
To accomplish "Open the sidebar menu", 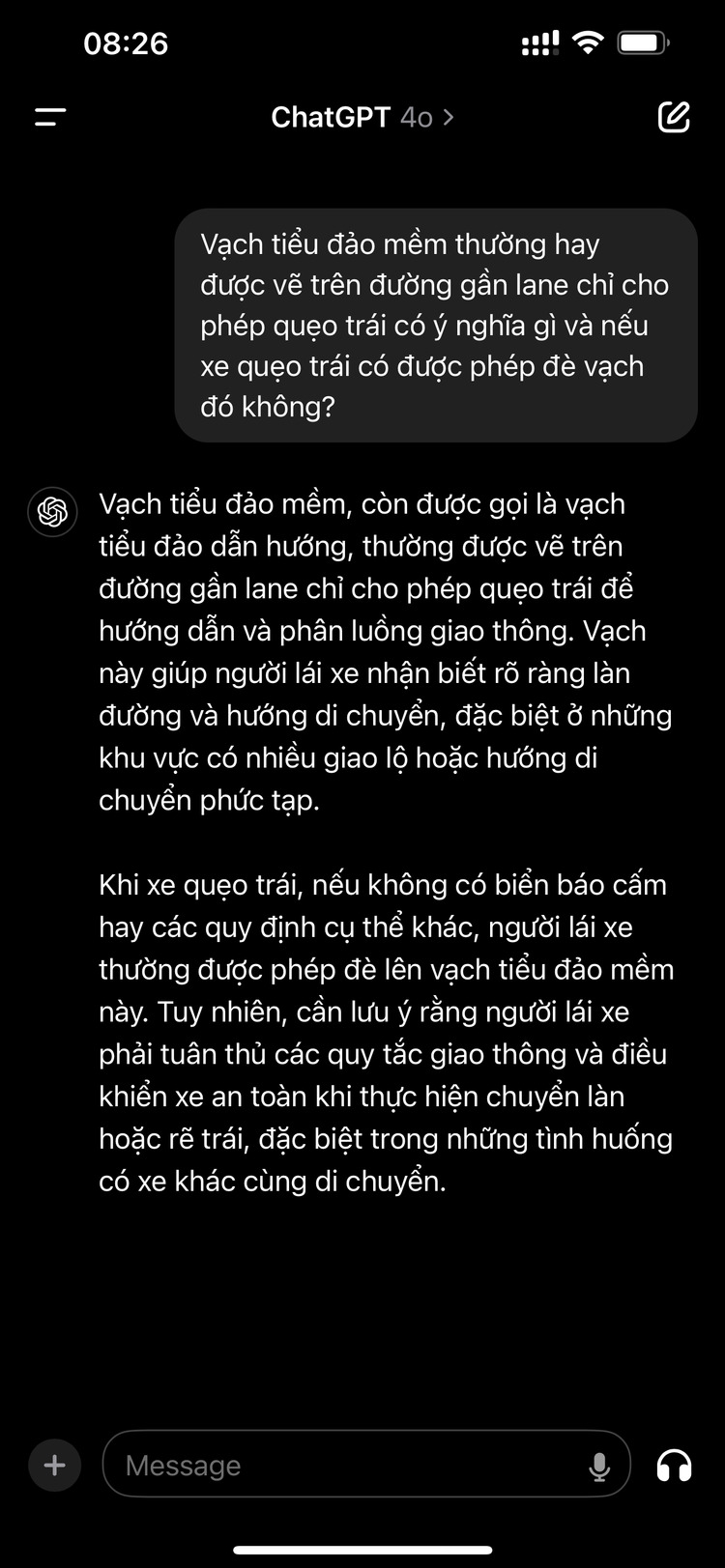I will click(x=50, y=118).
